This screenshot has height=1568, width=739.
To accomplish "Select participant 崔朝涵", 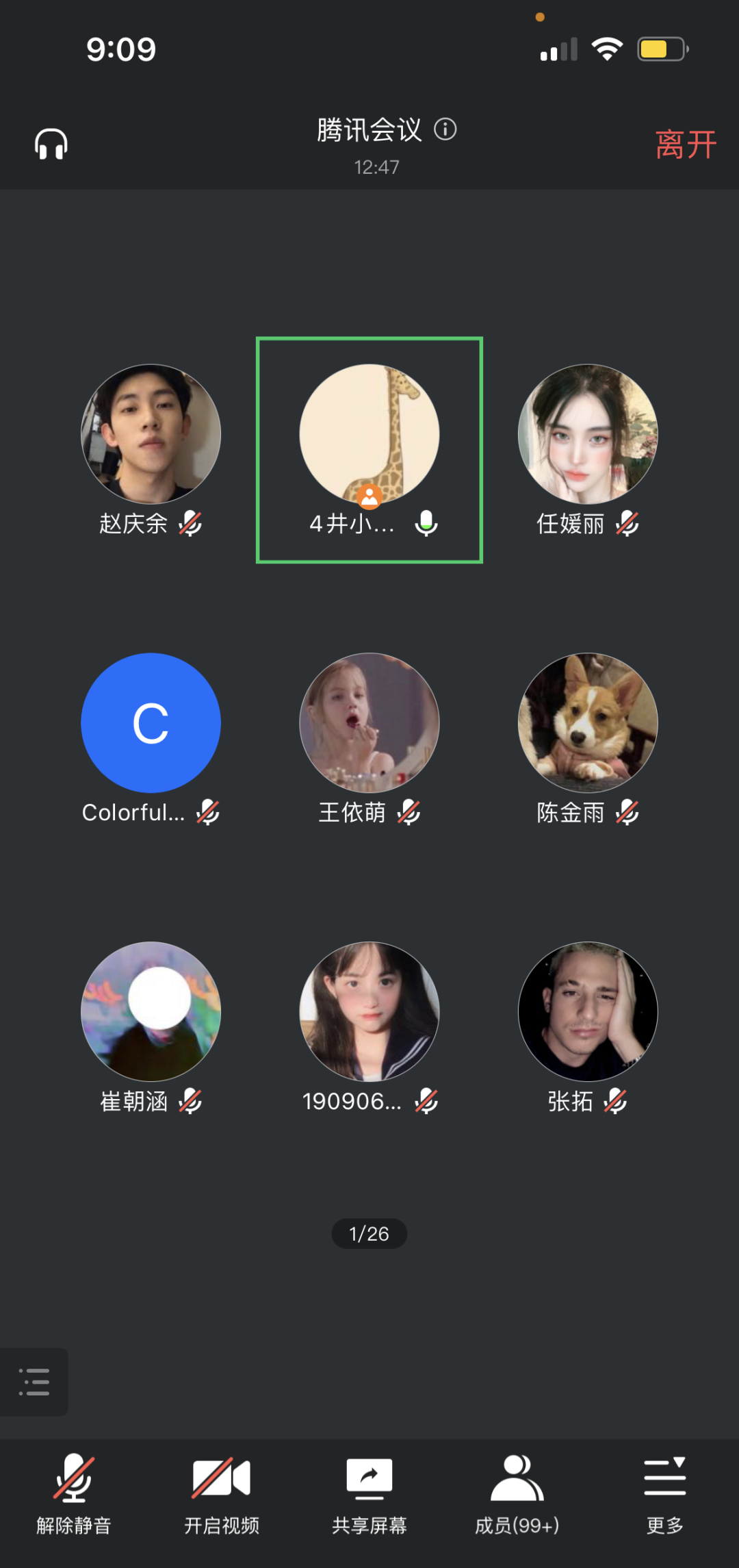I will coord(151,1012).
